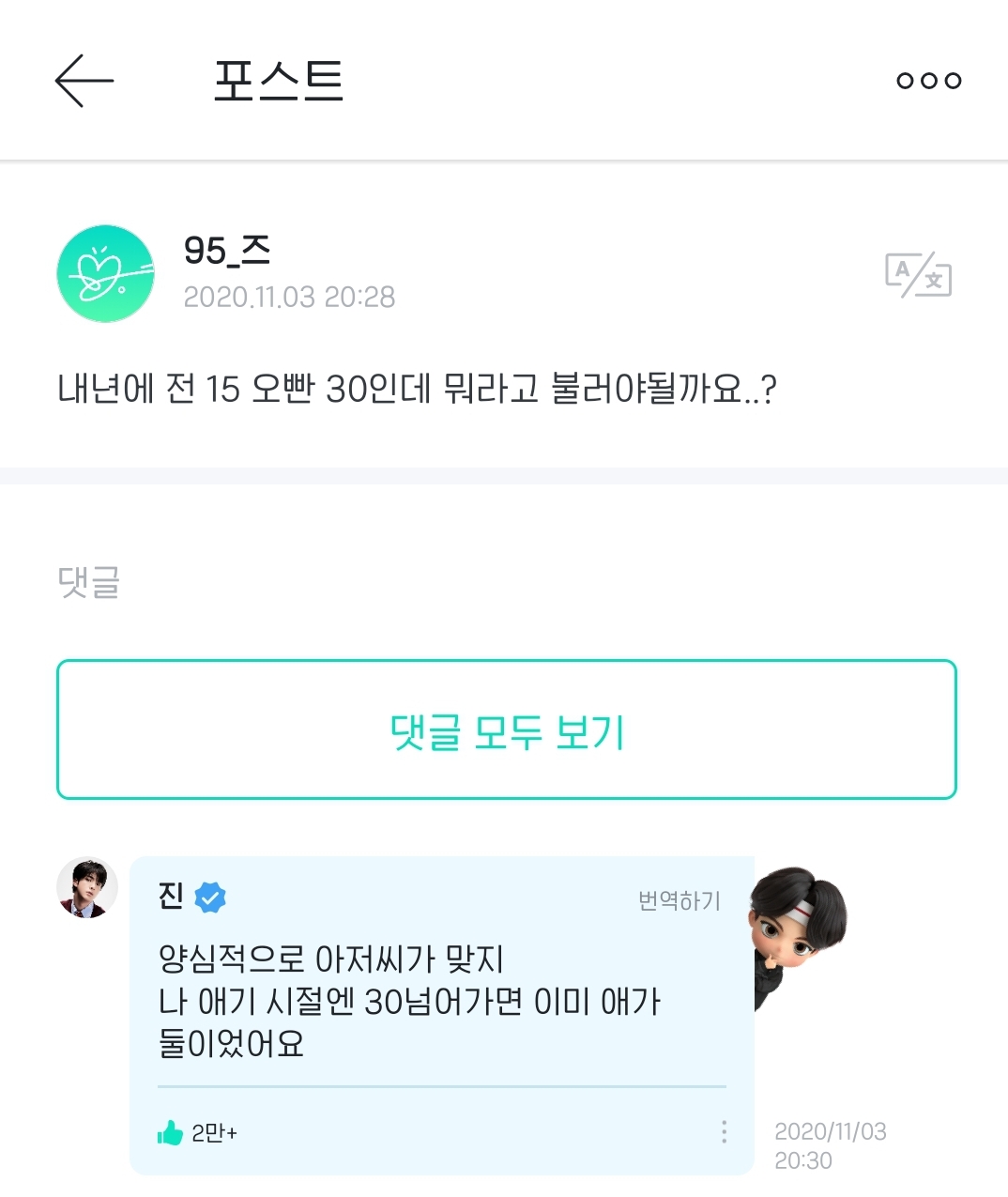Tap 번역하기 on 진's comment
This screenshot has height=1197, width=1008.
point(679,901)
